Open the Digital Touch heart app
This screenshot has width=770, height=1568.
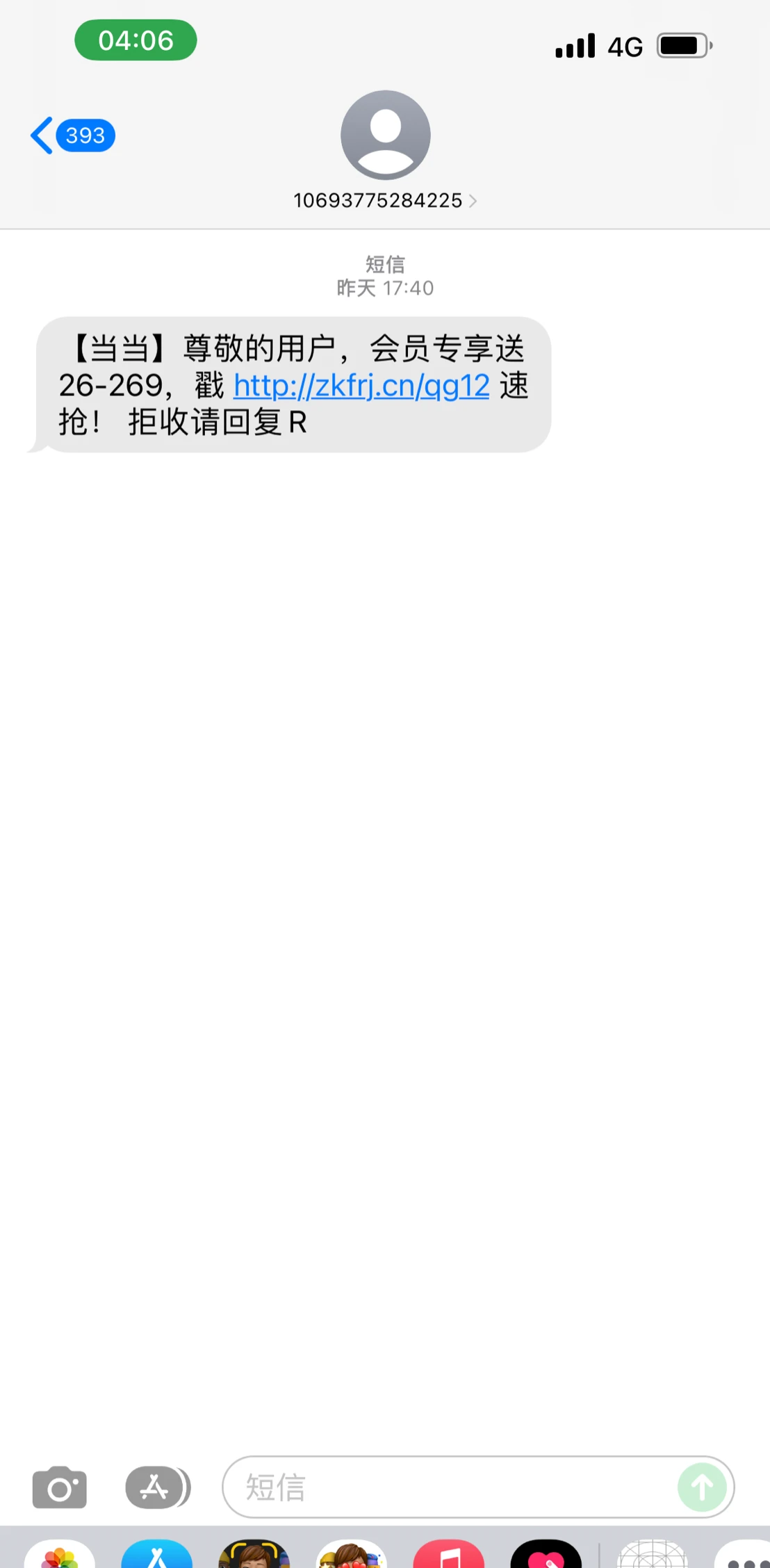point(546,1554)
